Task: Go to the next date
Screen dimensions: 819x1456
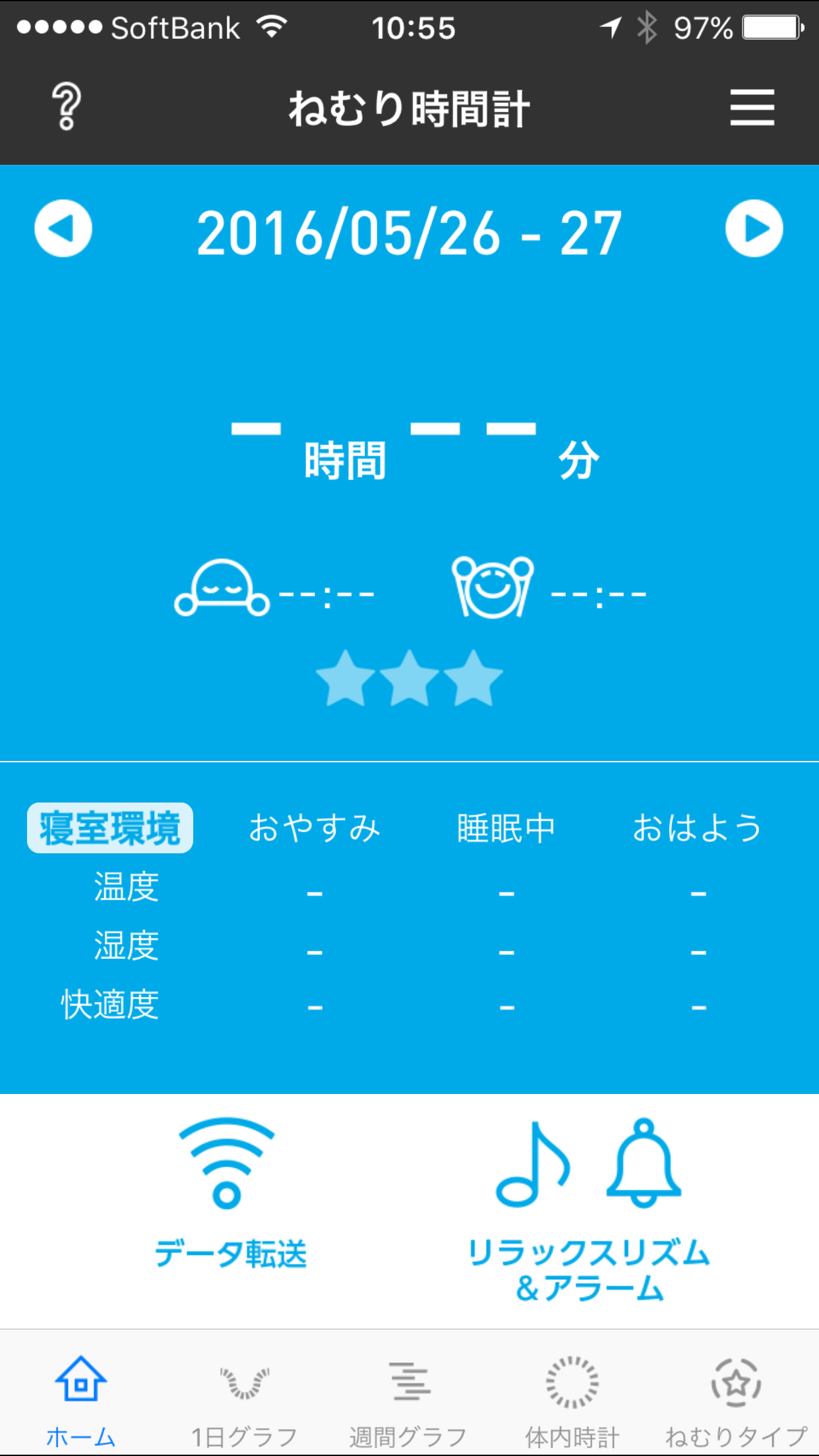Action: point(754,228)
